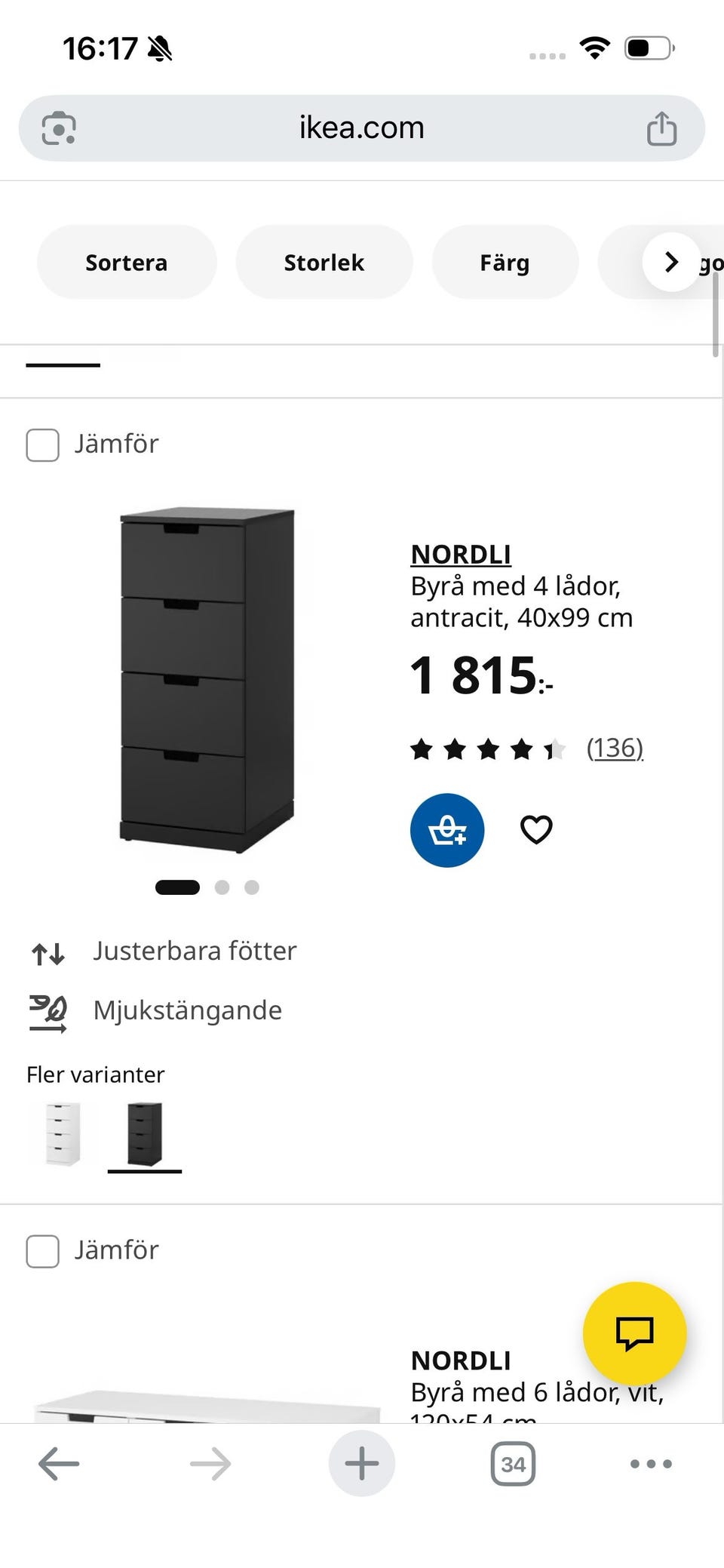Viewport: 724px width, 1568px height.
Task: Open the browser overflow menu
Action: tap(651, 1464)
